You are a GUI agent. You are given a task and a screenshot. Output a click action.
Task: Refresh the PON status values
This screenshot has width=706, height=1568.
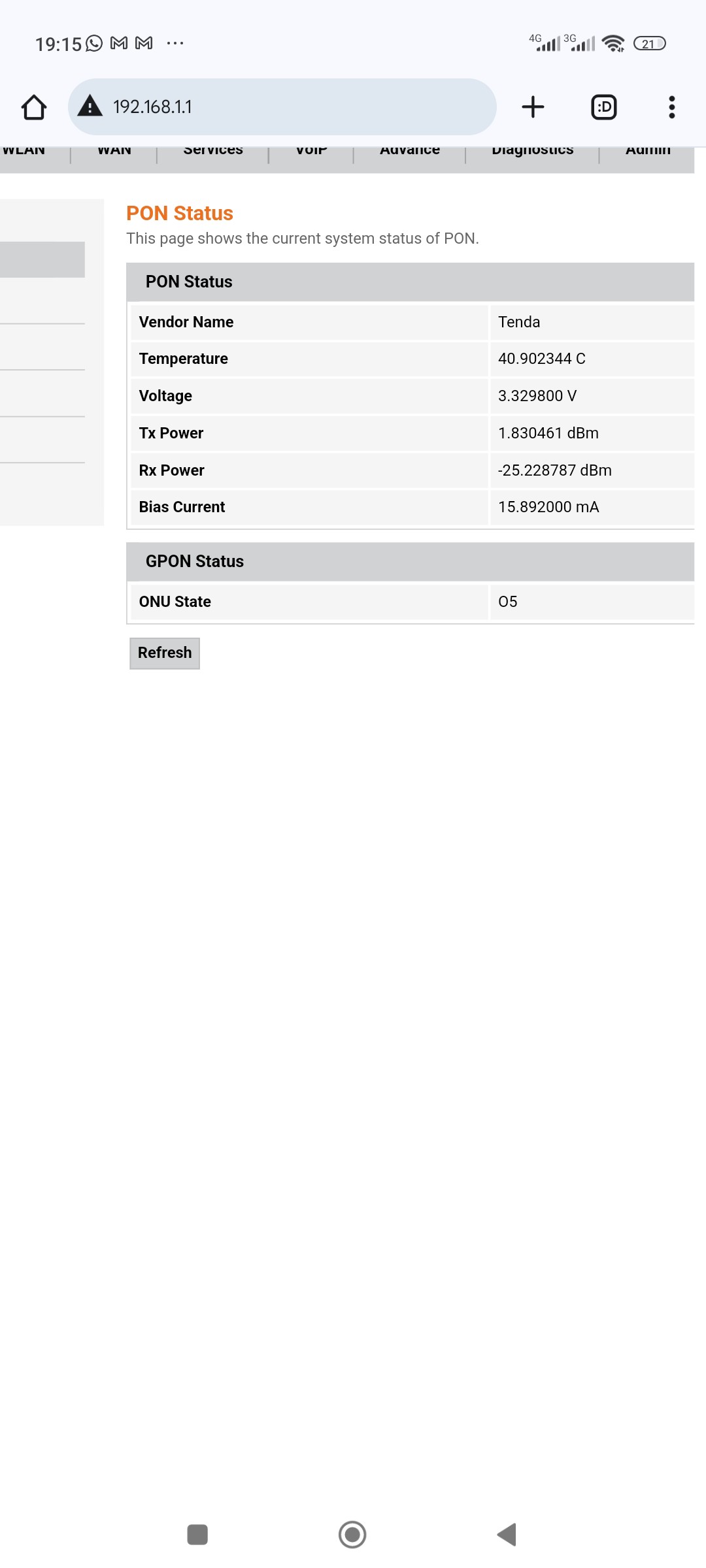[165, 653]
